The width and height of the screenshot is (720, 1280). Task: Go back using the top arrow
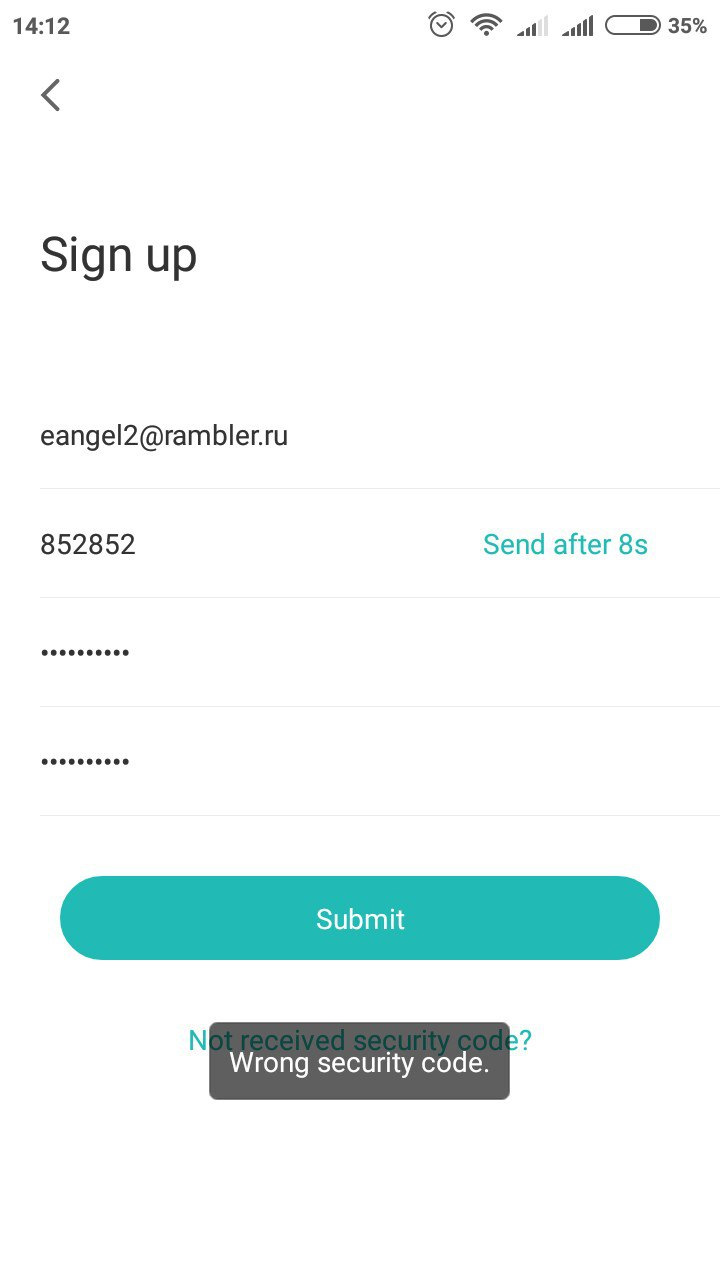tap(51, 95)
